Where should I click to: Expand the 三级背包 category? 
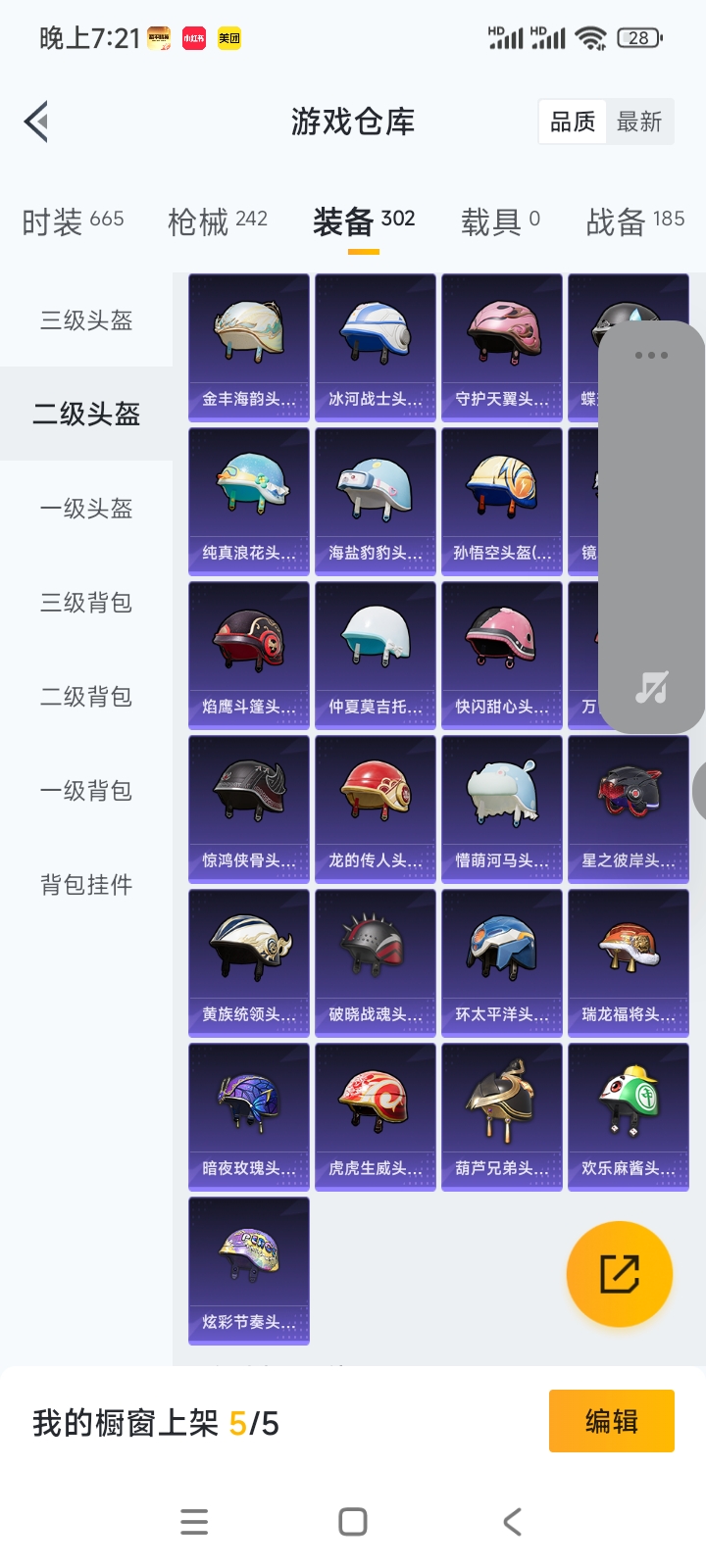click(x=85, y=604)
